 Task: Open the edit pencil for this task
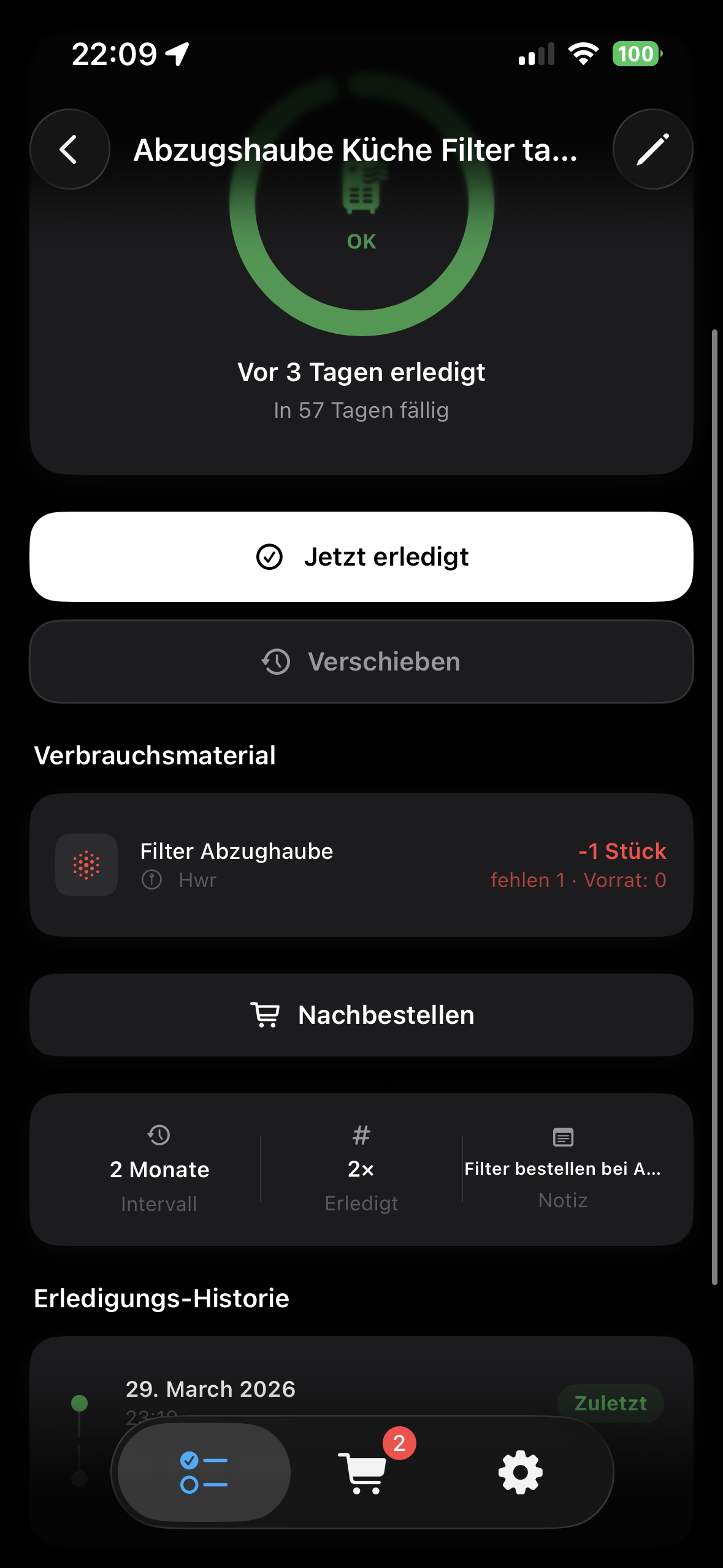click(652, 148)
